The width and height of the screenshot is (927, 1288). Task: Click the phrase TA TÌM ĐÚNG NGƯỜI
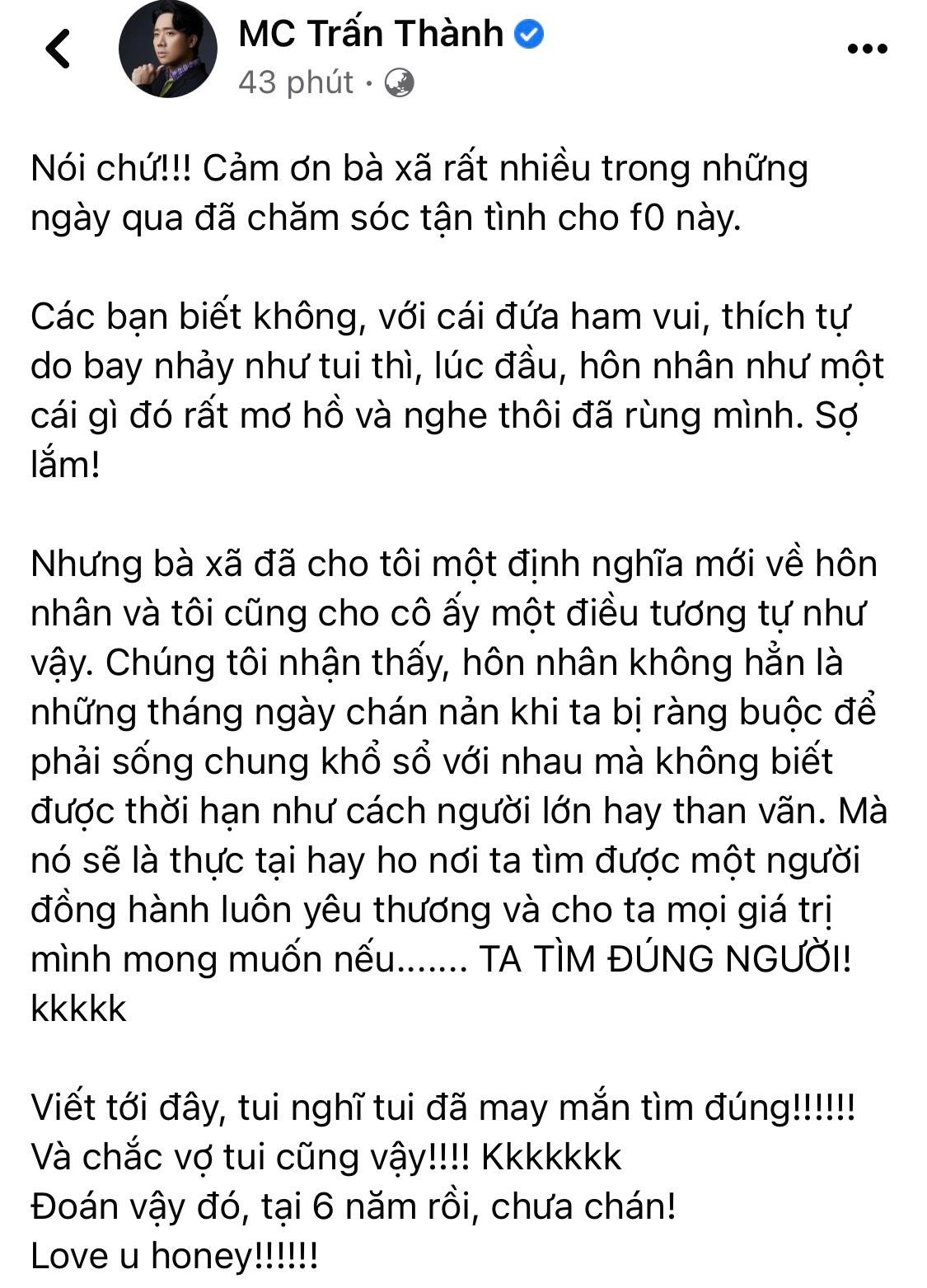coord(667,958)
